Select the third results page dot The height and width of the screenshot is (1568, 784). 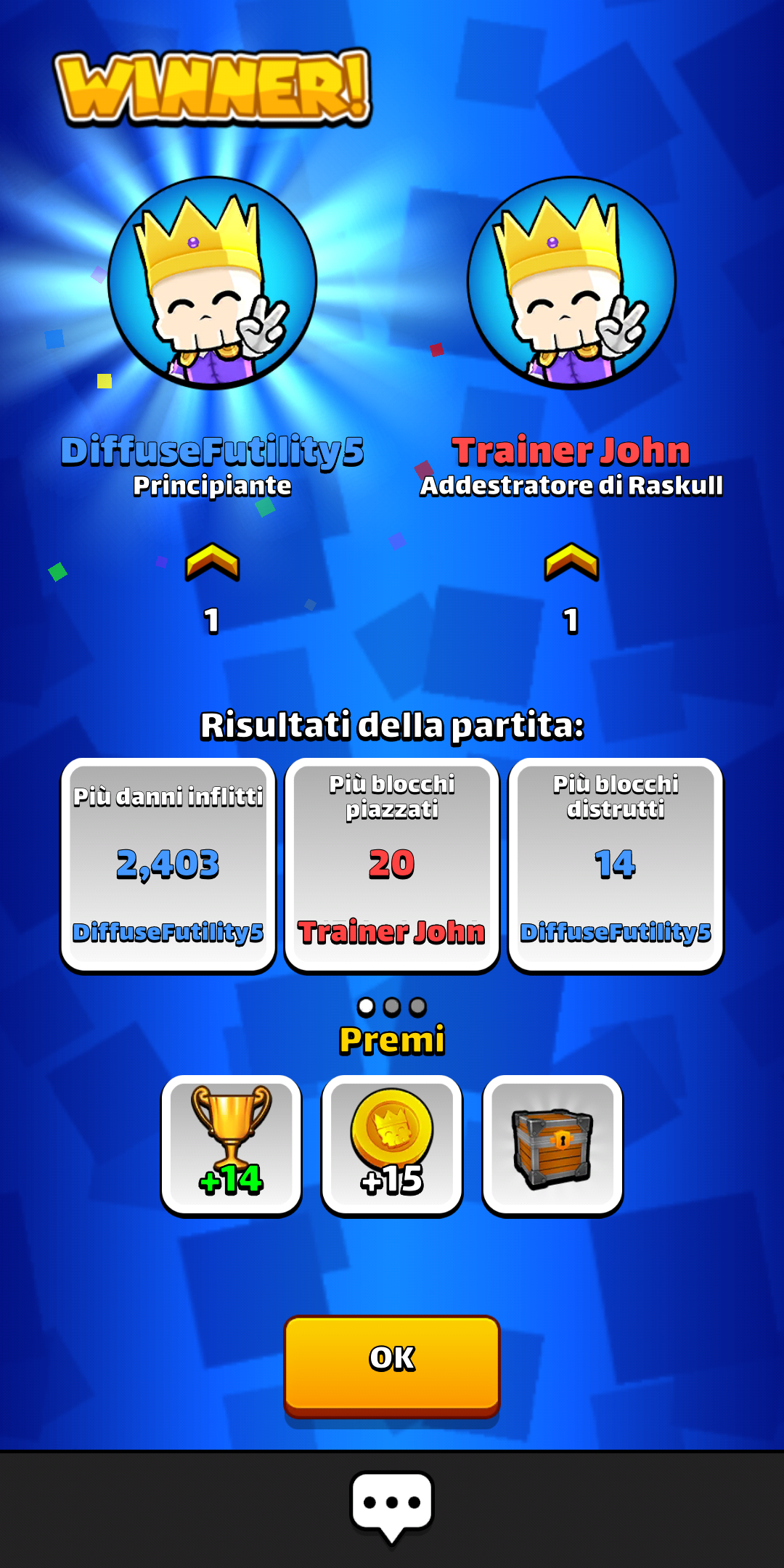tap(417, 1007)
